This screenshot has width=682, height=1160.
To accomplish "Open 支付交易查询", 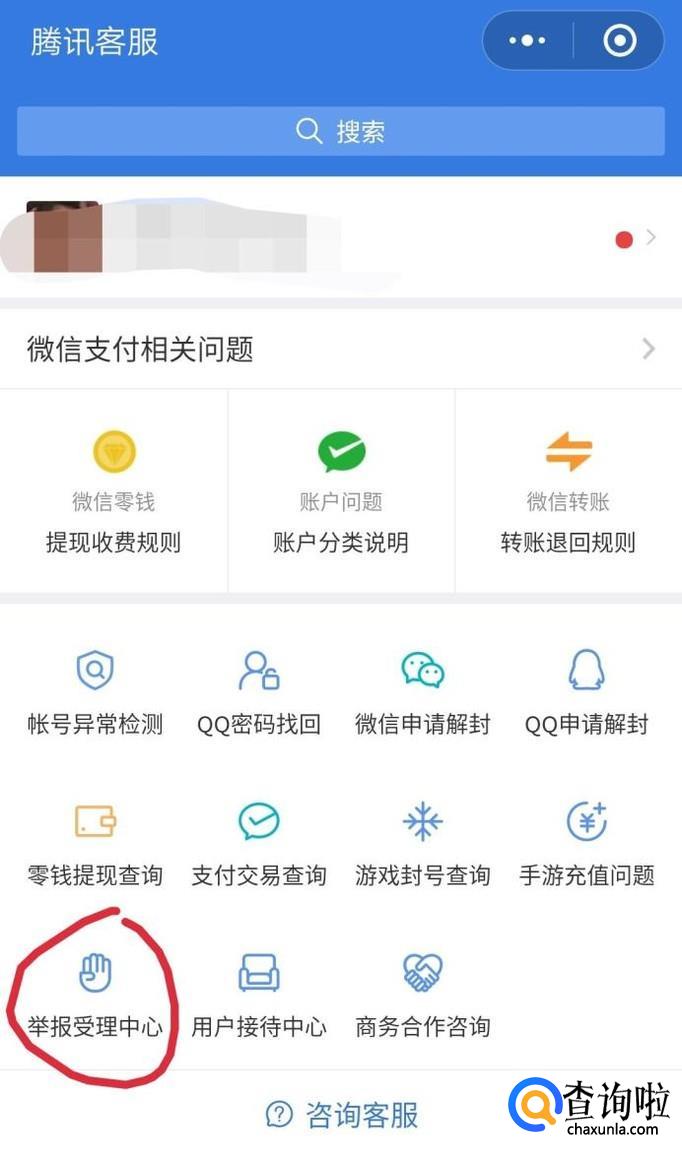I will 259,845.
